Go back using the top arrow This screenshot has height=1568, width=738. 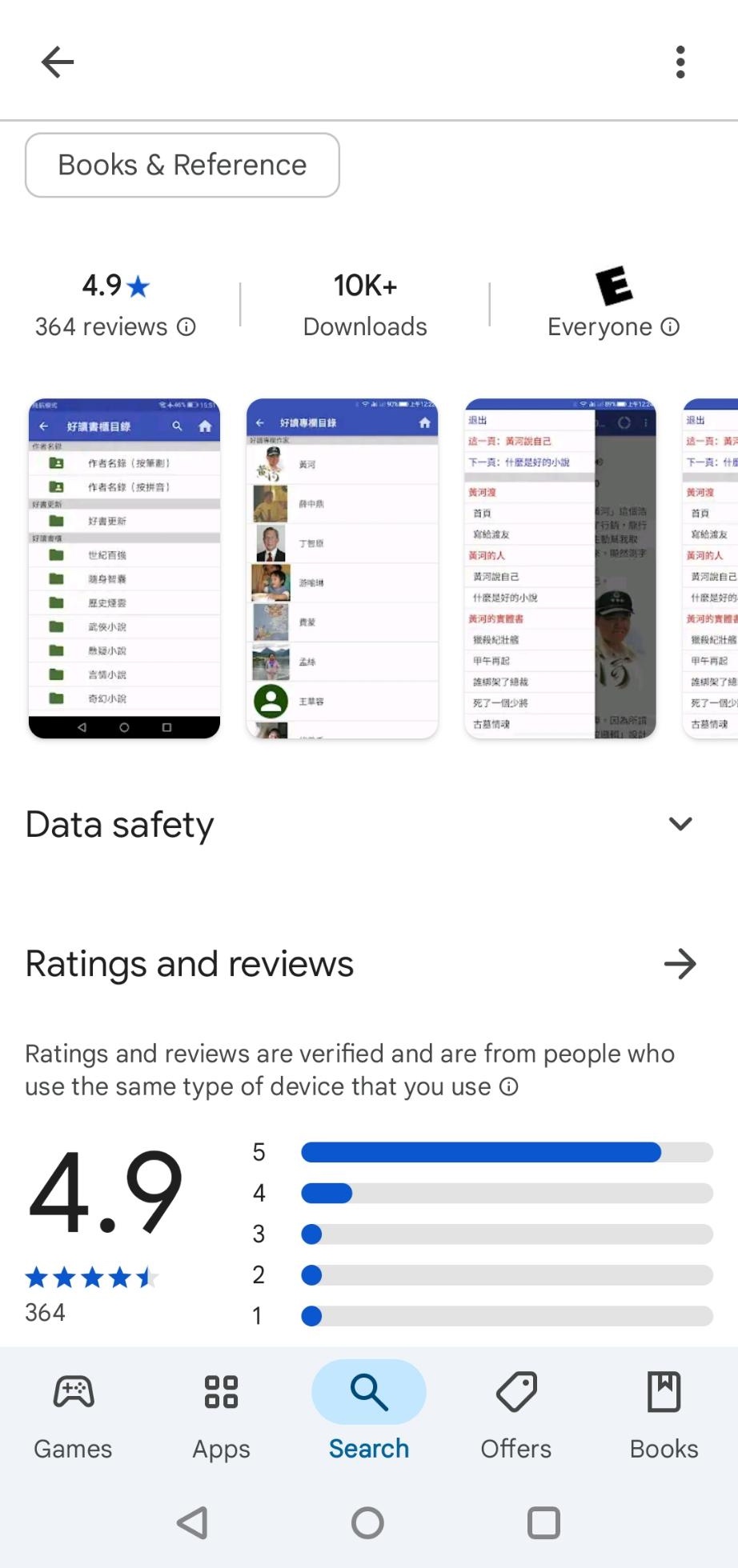pyautogui.click(x=58, y=62)
